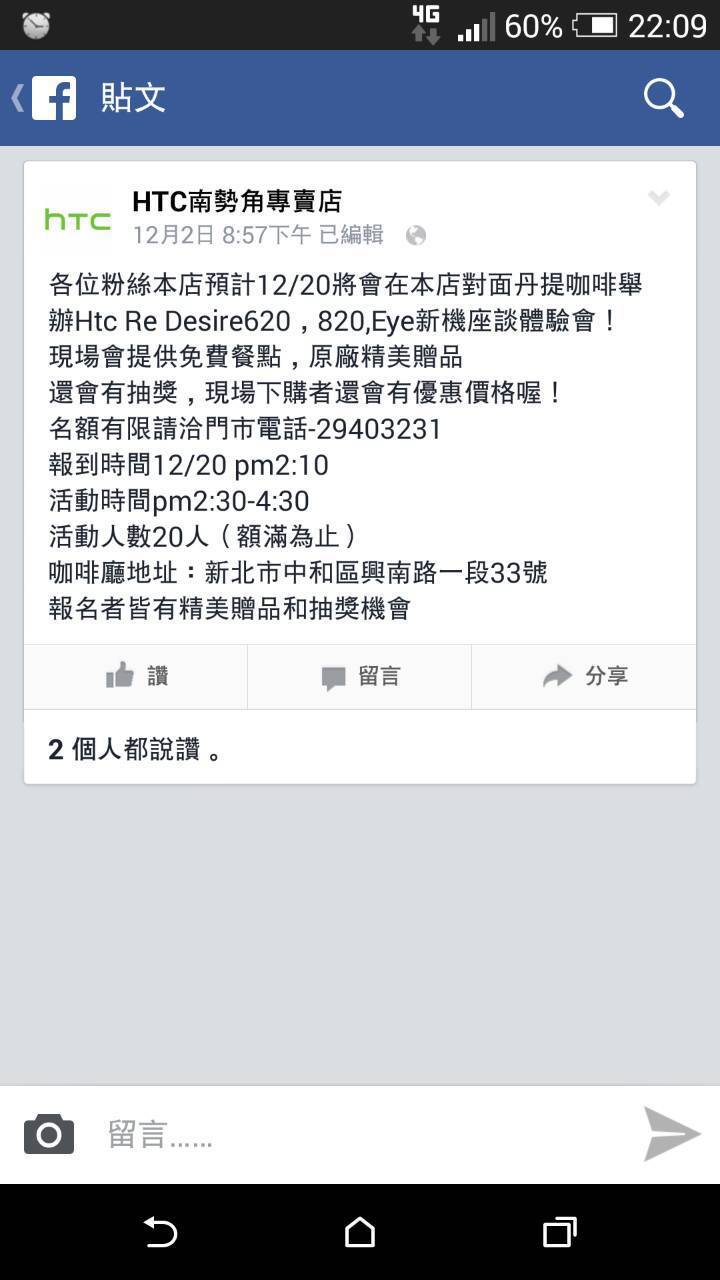
Task: Share the post with 分享 button
Action: pyautogui.click(x=584, y=677)
